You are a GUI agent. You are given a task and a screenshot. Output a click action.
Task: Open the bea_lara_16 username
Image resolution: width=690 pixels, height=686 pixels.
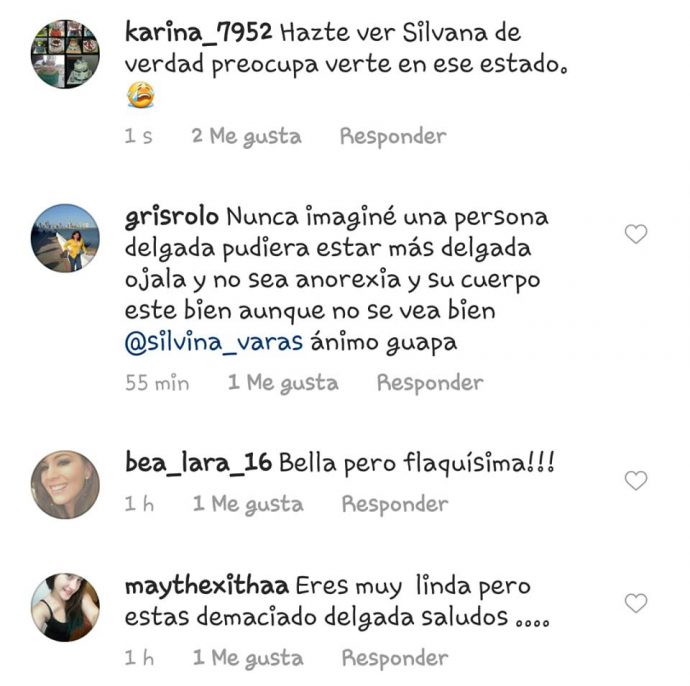[195, 464]
